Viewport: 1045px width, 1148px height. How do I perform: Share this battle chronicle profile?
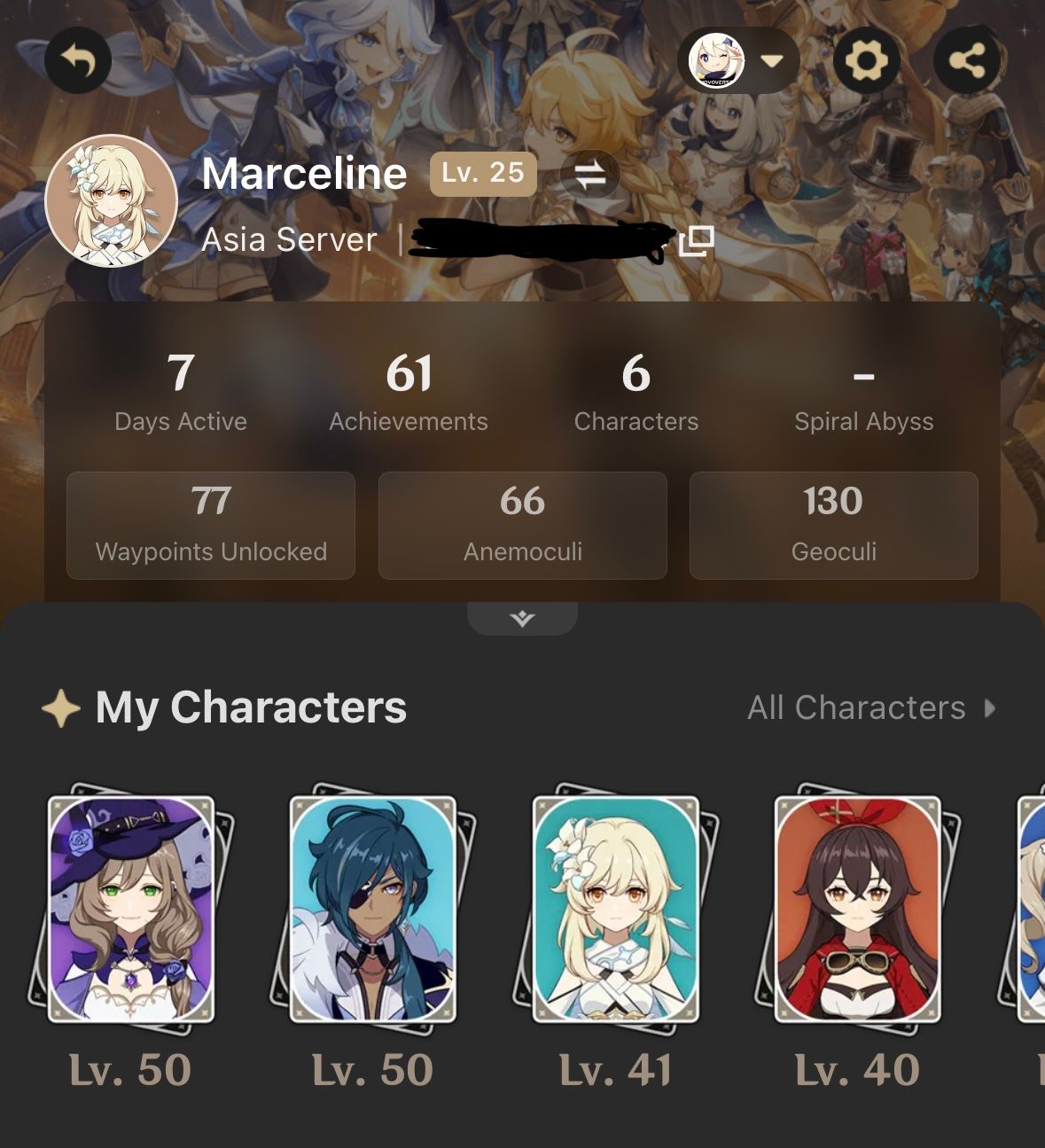pyautogui.click(x=966, y=61)
